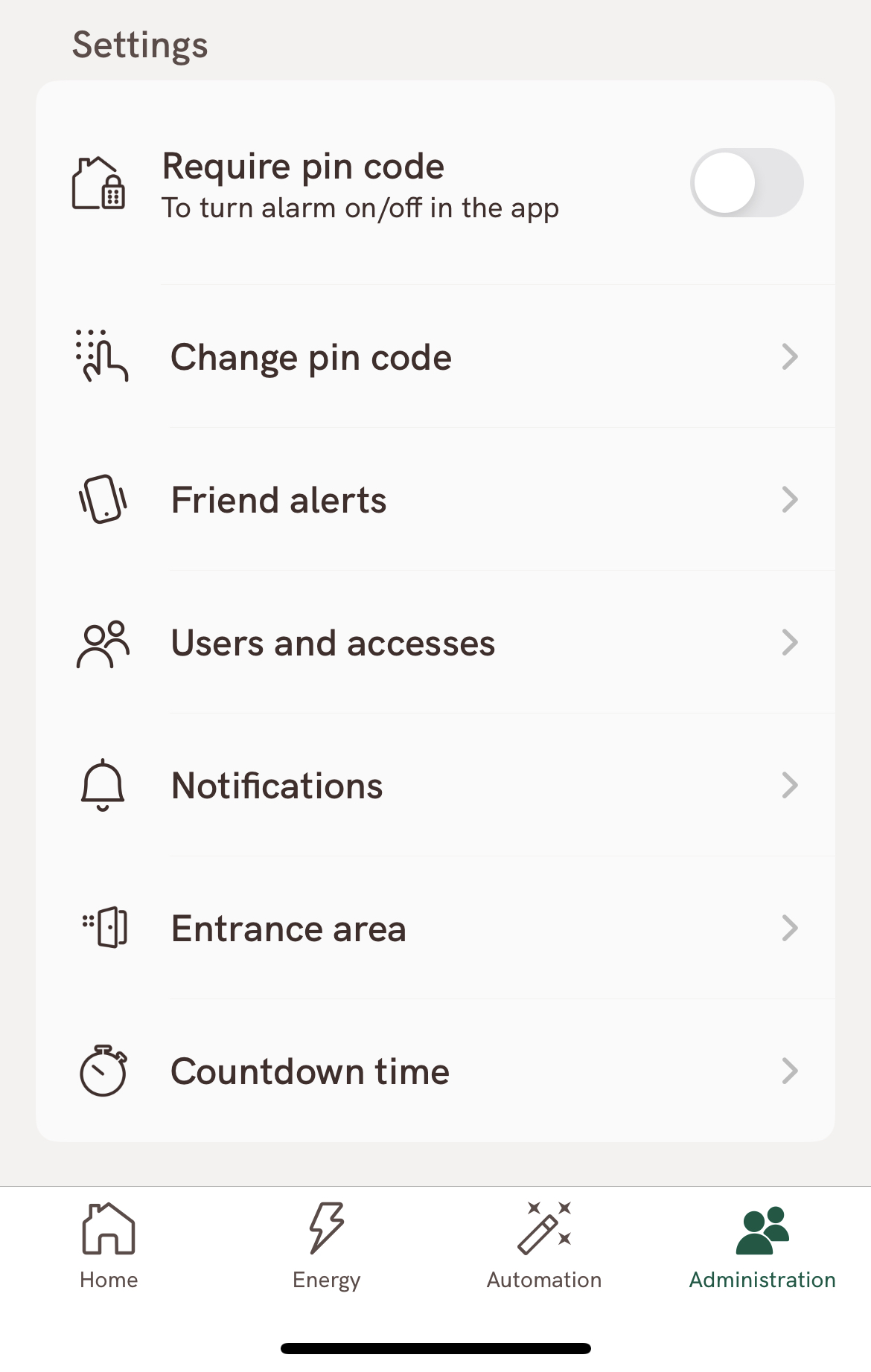
Task: Enable the Require pin code switch
Action: point(746,183)
